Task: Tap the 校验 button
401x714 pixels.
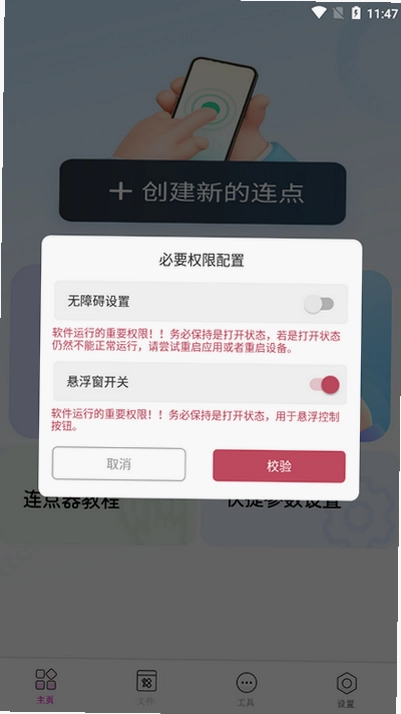Action: tap(279, 466)
